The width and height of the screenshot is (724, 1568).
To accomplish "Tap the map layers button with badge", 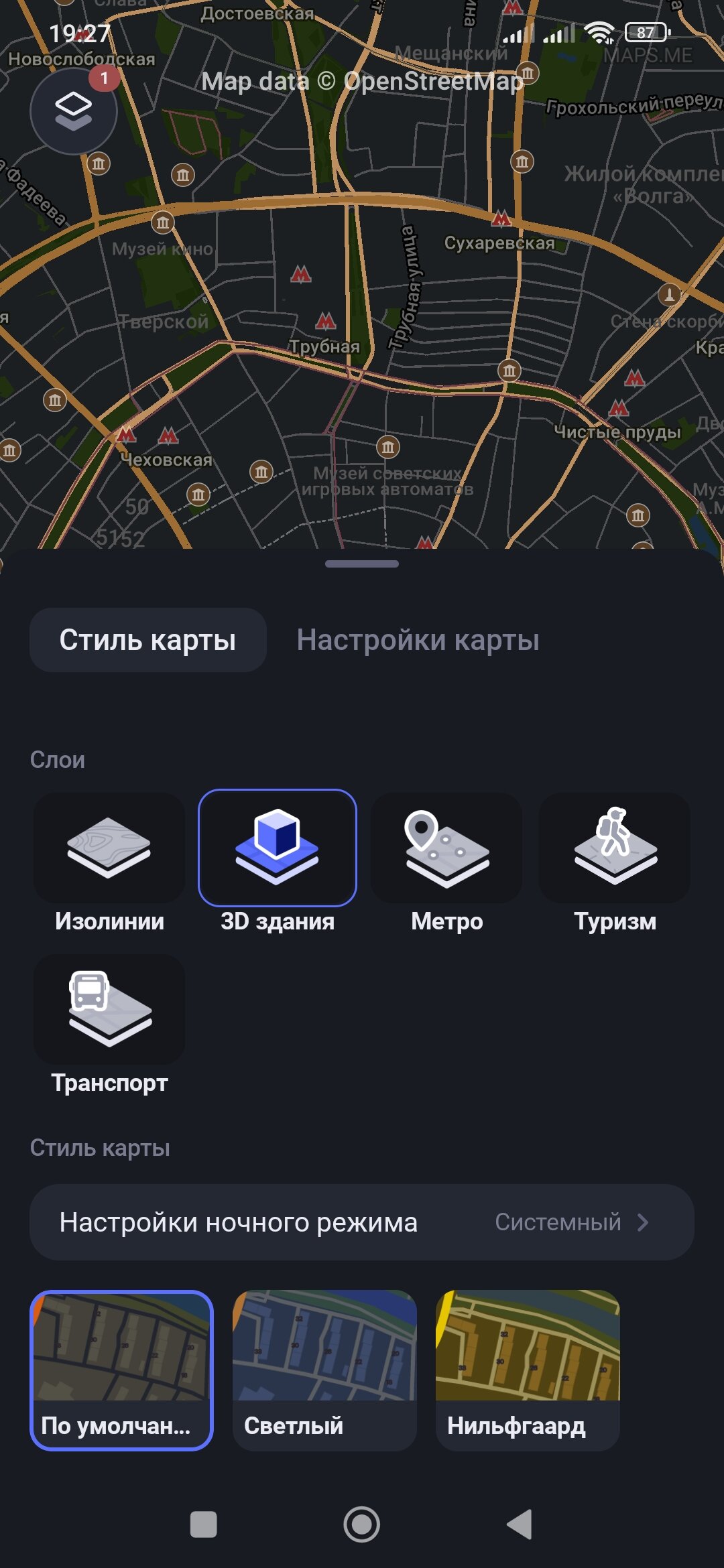I will click(73, 111).
